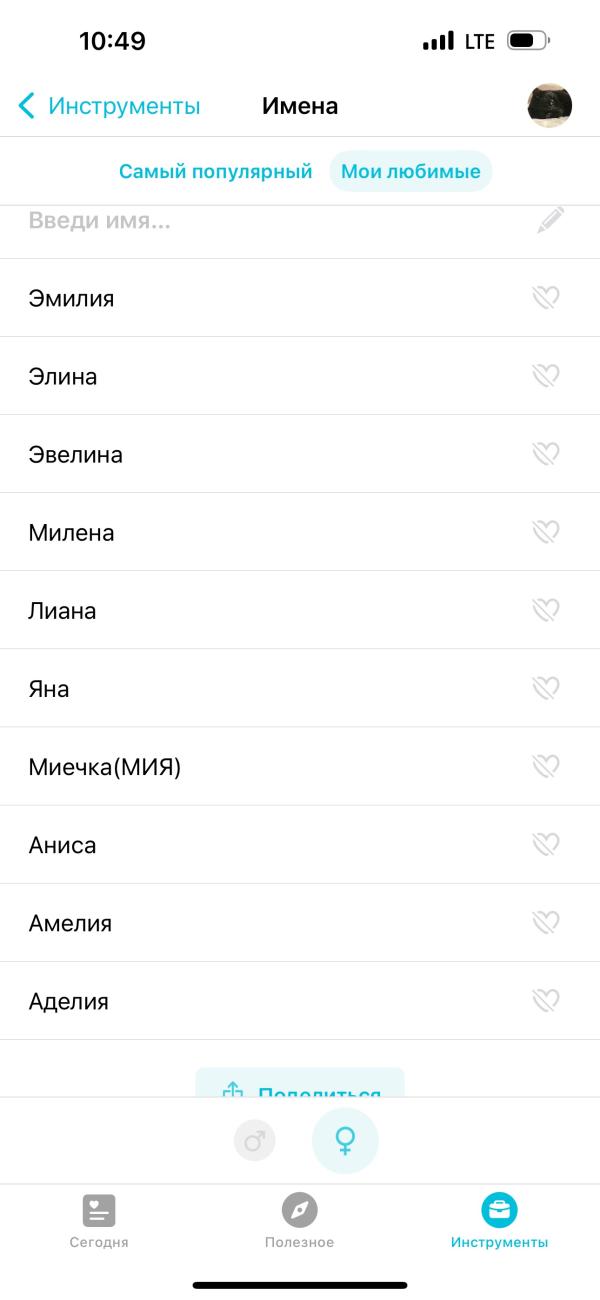The image size is (600, 1300).
Task: Tap the crossed heart next to Эвелина
Action: pyautogui.click(x=546, y=453)
